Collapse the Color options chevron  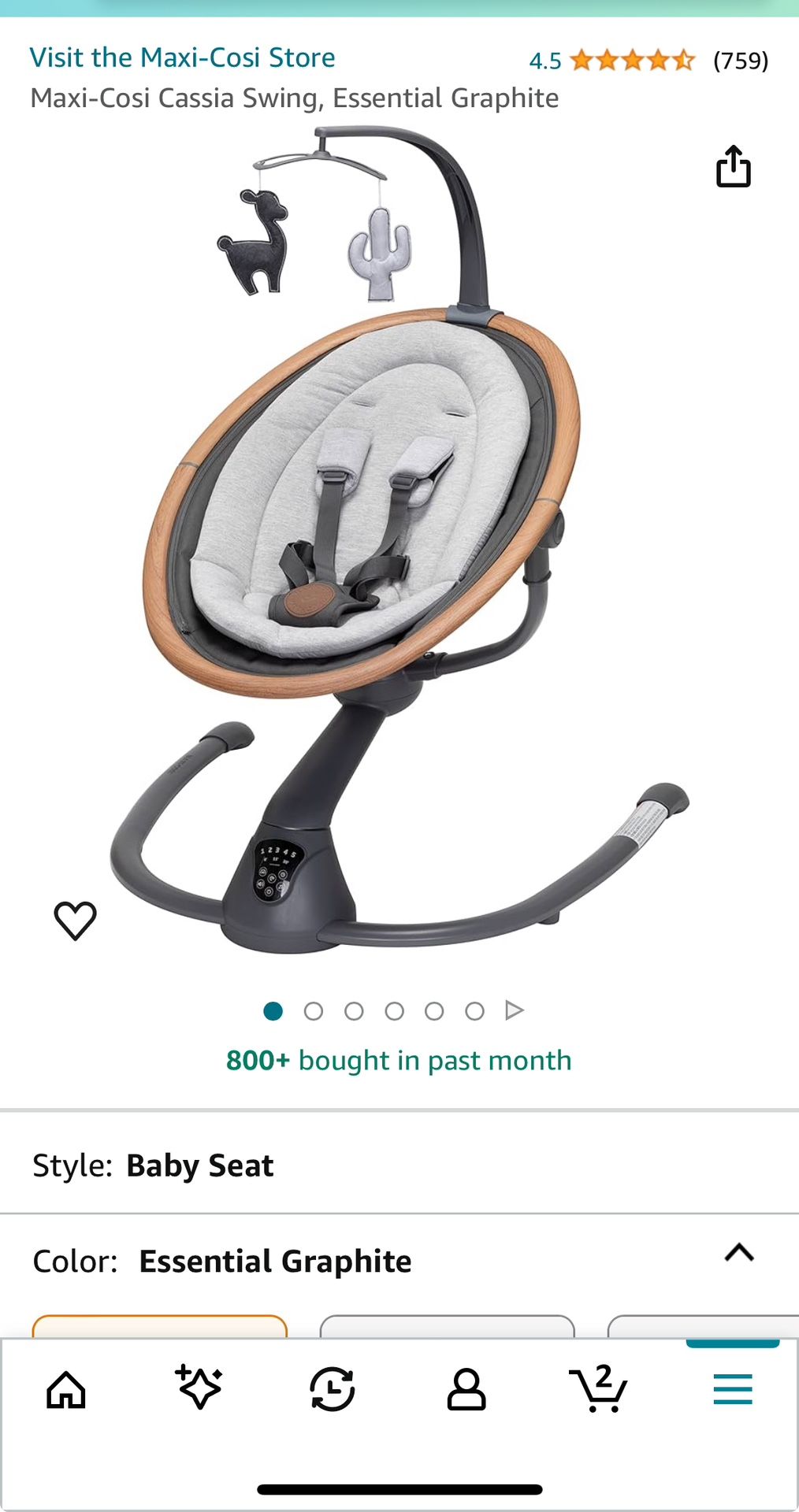tap(739, 1253)
